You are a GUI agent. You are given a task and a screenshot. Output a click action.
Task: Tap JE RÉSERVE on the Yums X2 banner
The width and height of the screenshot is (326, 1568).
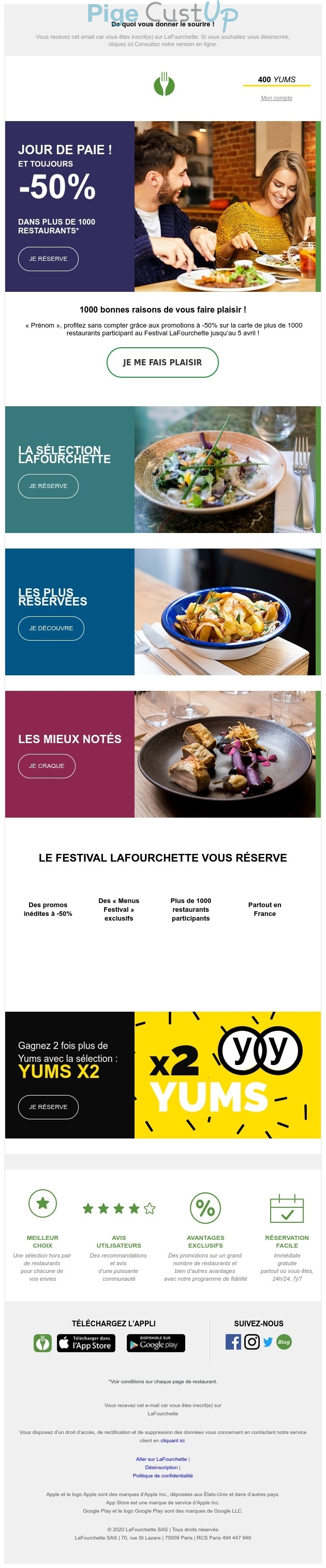tap(48, 1106)
